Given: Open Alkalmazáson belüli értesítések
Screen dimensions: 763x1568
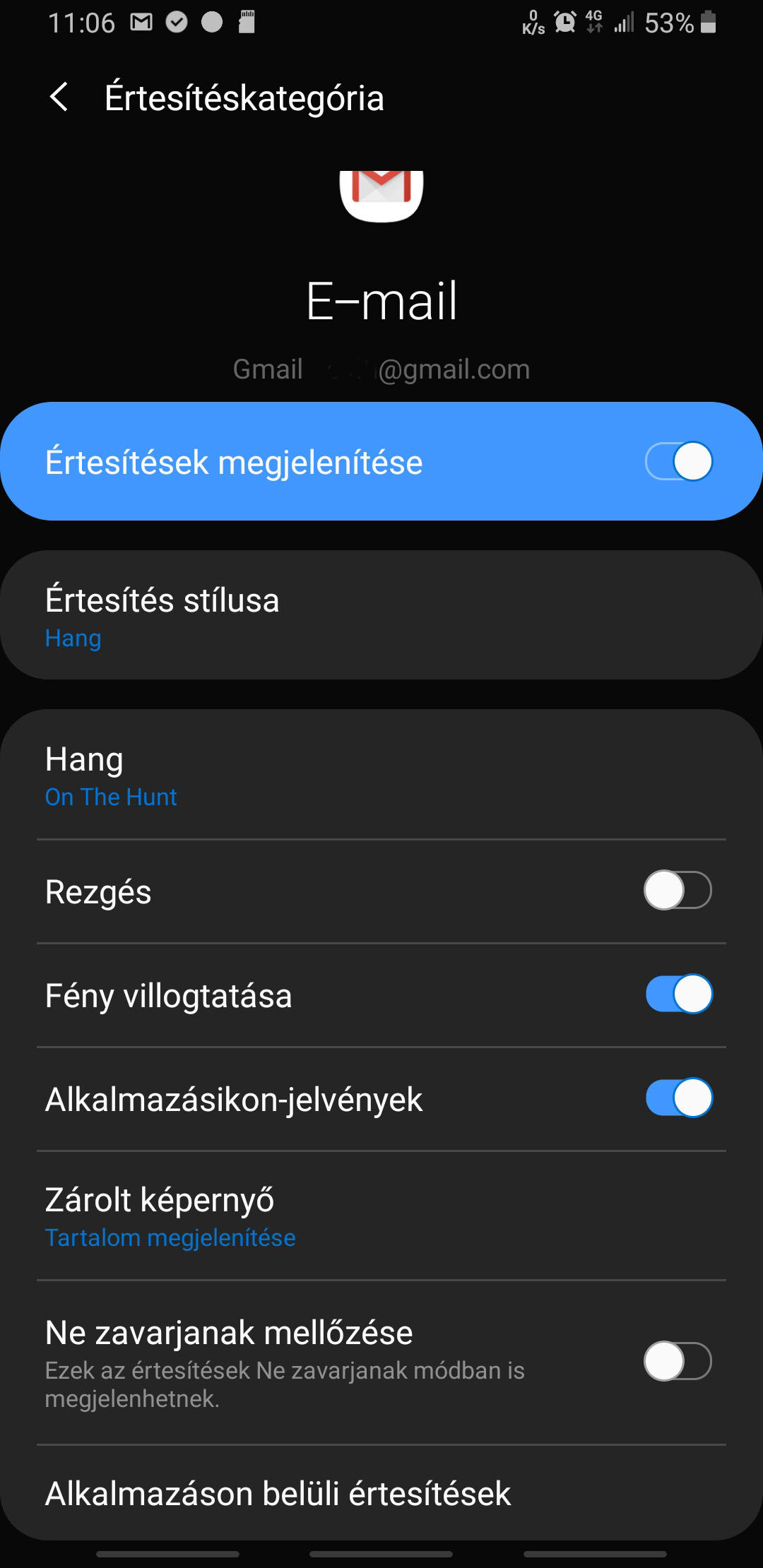Looking at the screenshot, I should (381, 1493).
